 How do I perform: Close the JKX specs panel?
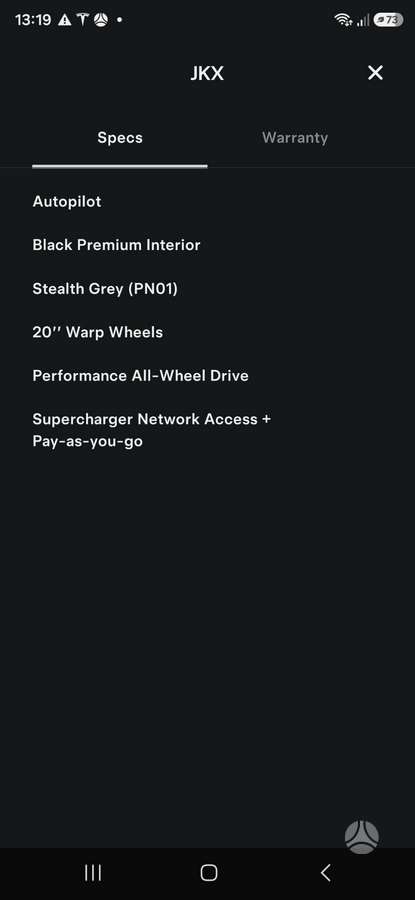(x=375, y=73)
